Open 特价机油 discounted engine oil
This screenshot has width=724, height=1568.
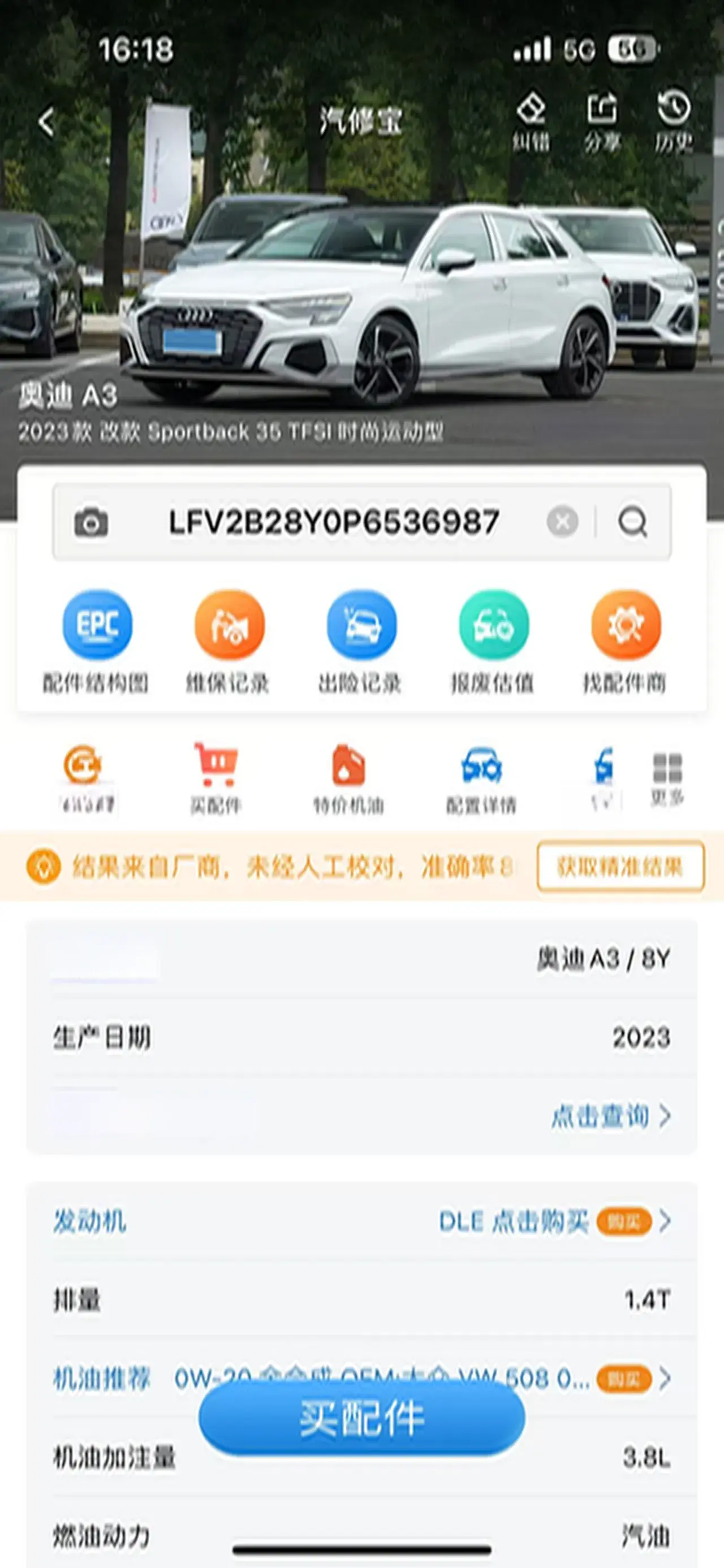point(348,777)
